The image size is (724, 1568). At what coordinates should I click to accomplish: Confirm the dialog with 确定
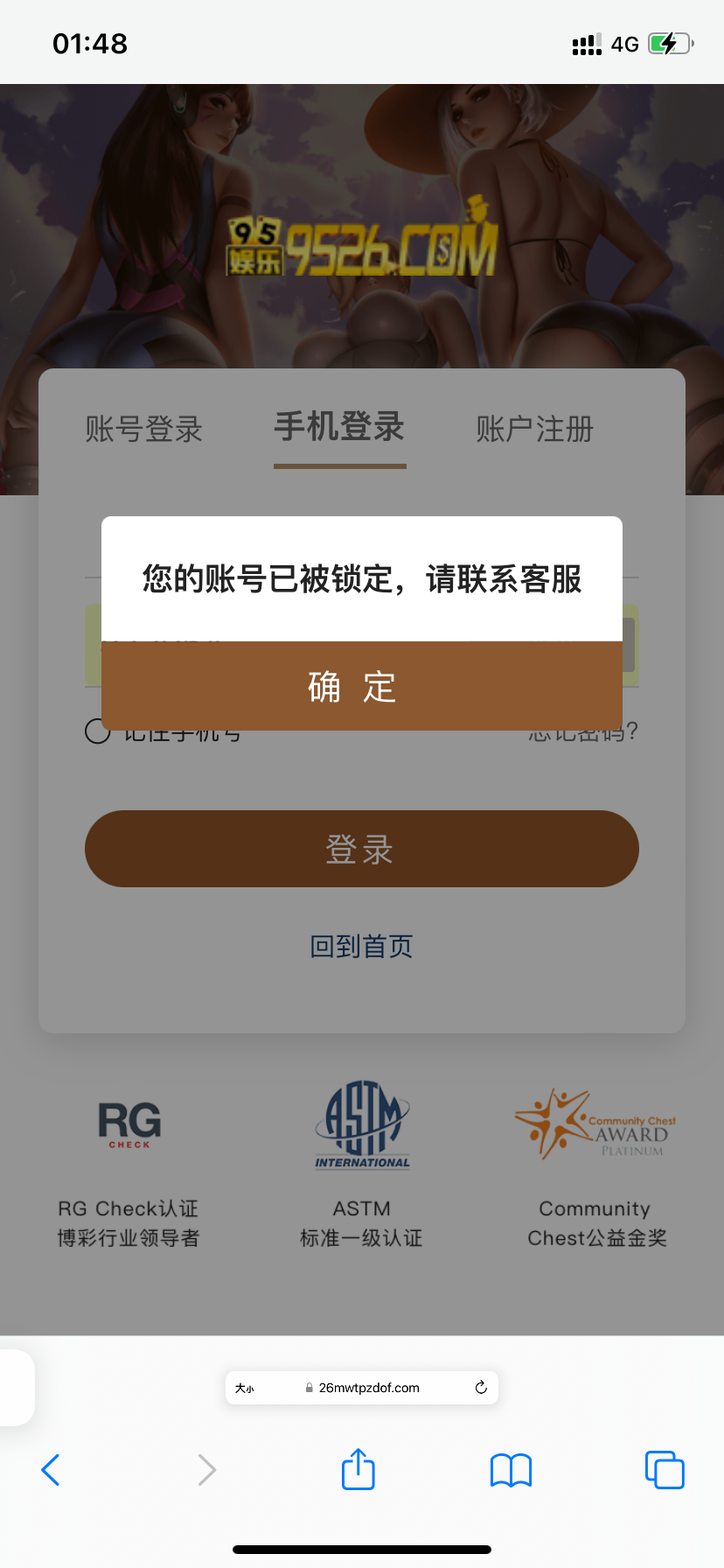point(361,686)
